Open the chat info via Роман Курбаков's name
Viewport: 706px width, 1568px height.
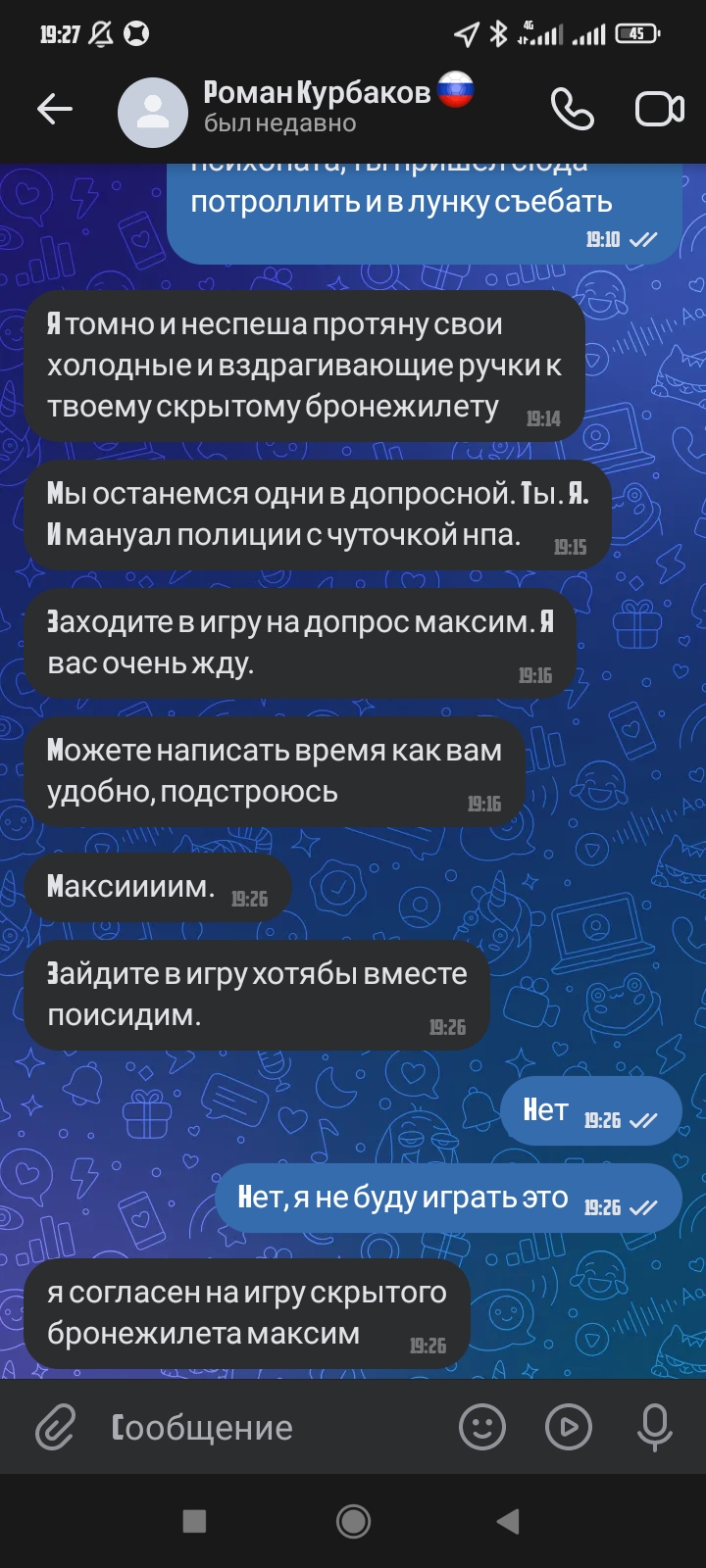tap(316, 93)
